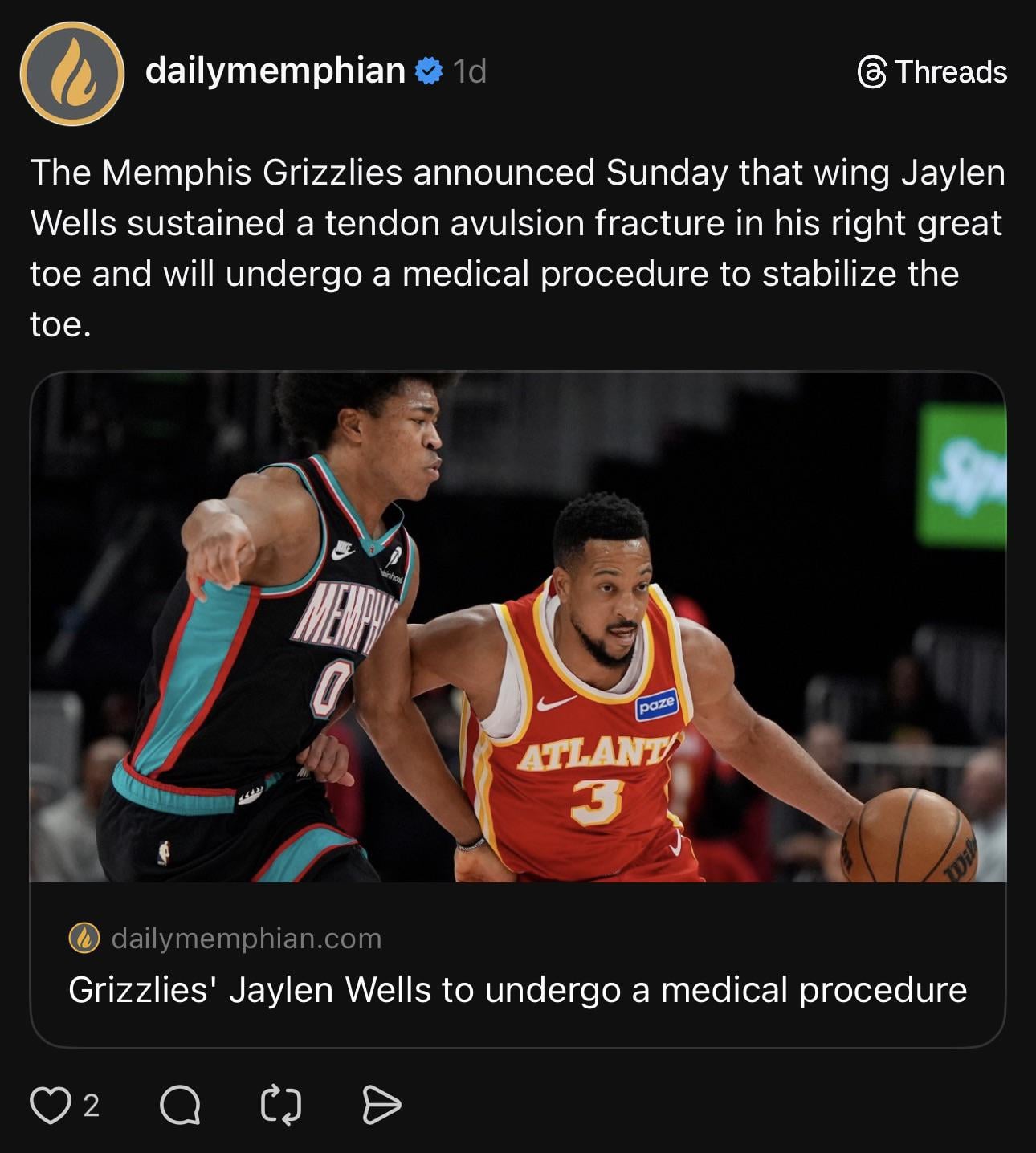
Task: Like the dailymemphian post
Action: click(50, 1106)
